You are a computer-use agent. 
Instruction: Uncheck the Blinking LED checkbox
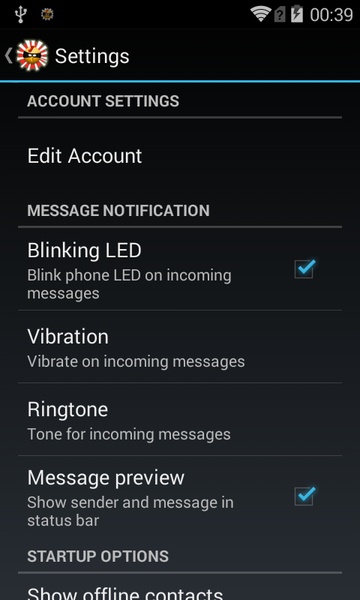(x=305, y=269)
